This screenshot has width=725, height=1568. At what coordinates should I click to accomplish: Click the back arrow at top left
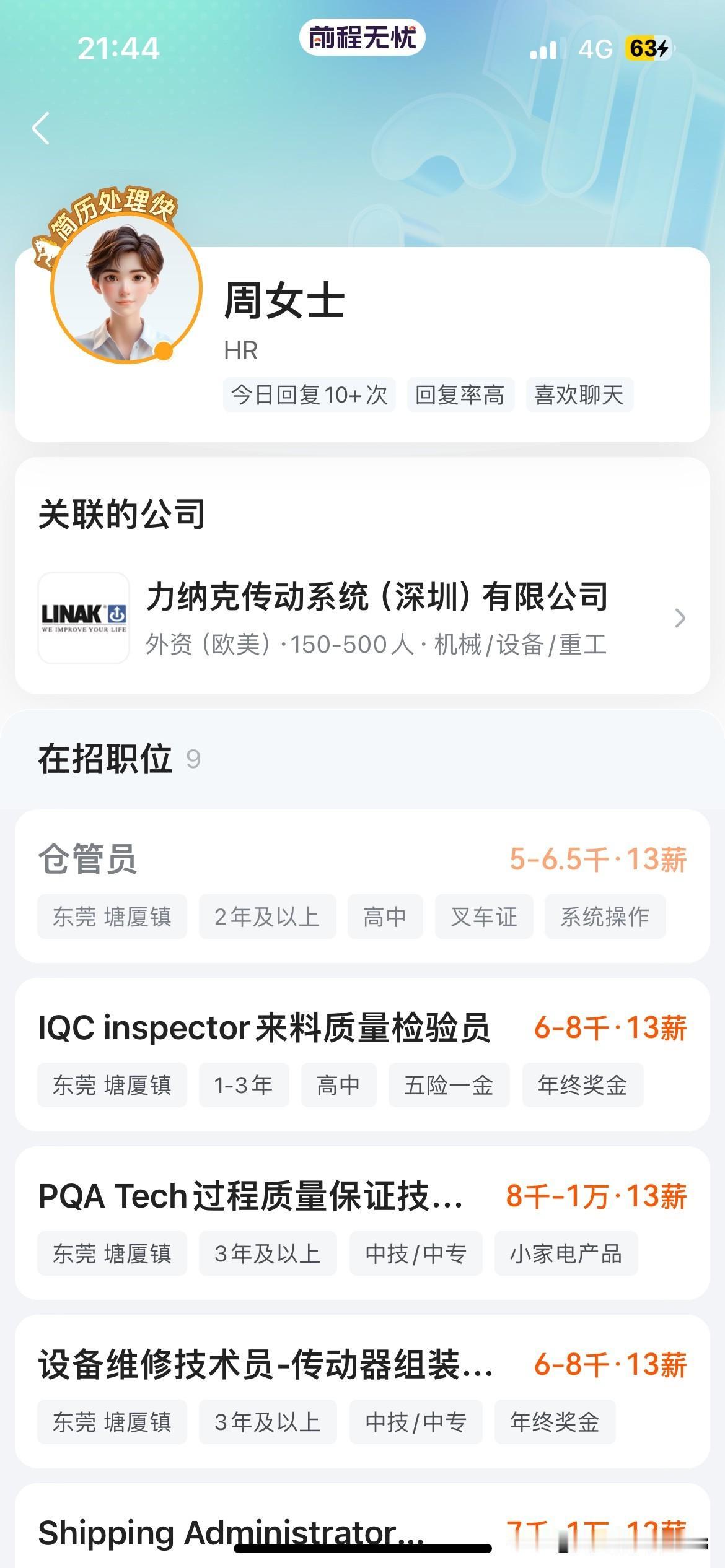(x=40, y=129)
